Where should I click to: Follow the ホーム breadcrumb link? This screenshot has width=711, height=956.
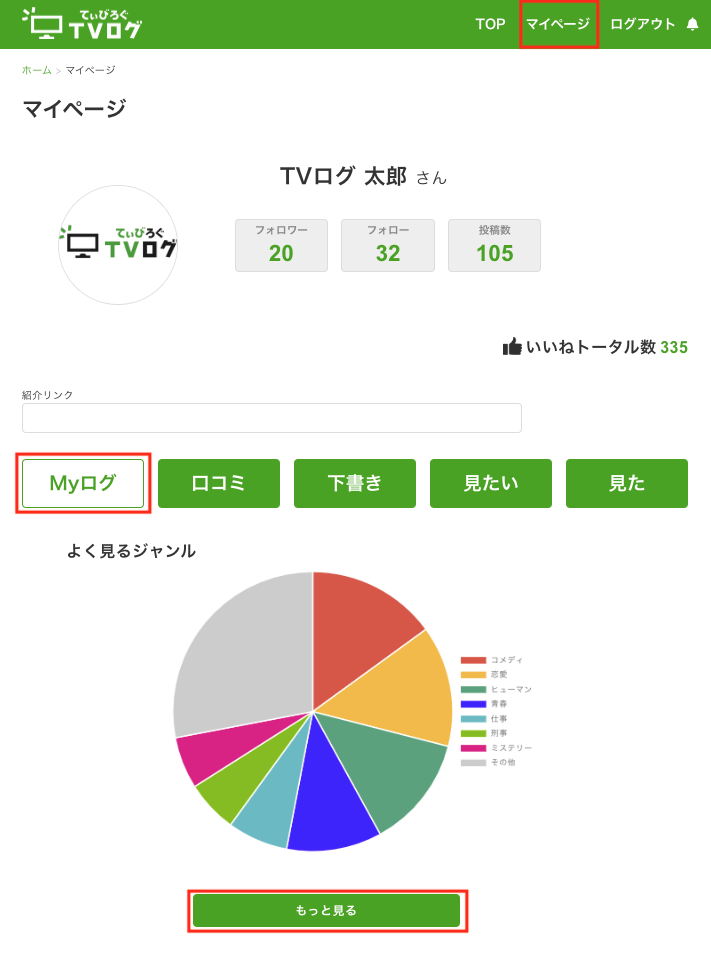tap(37, 70)
